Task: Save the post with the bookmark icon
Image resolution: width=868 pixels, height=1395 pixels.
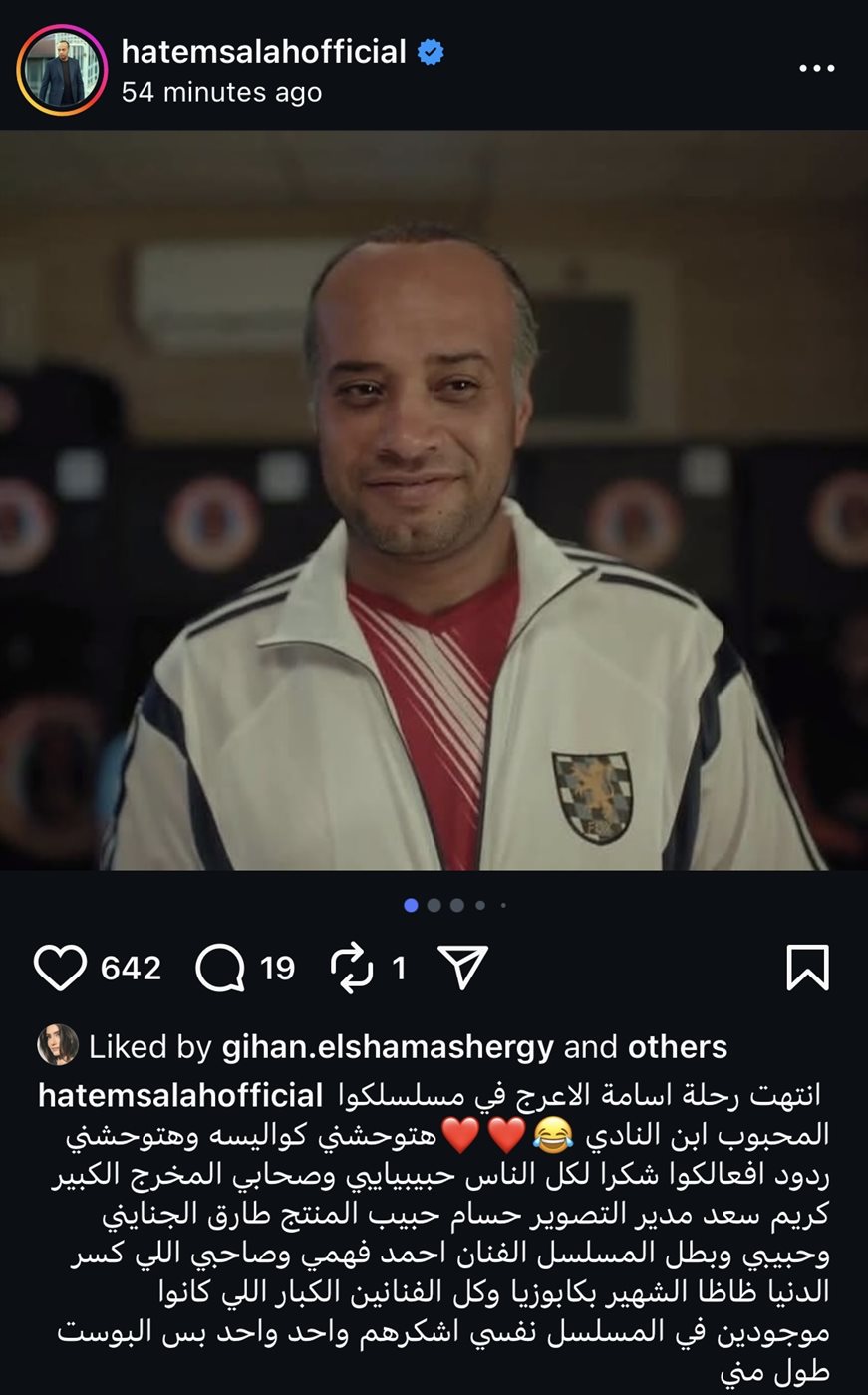Action: coord(807,968)
